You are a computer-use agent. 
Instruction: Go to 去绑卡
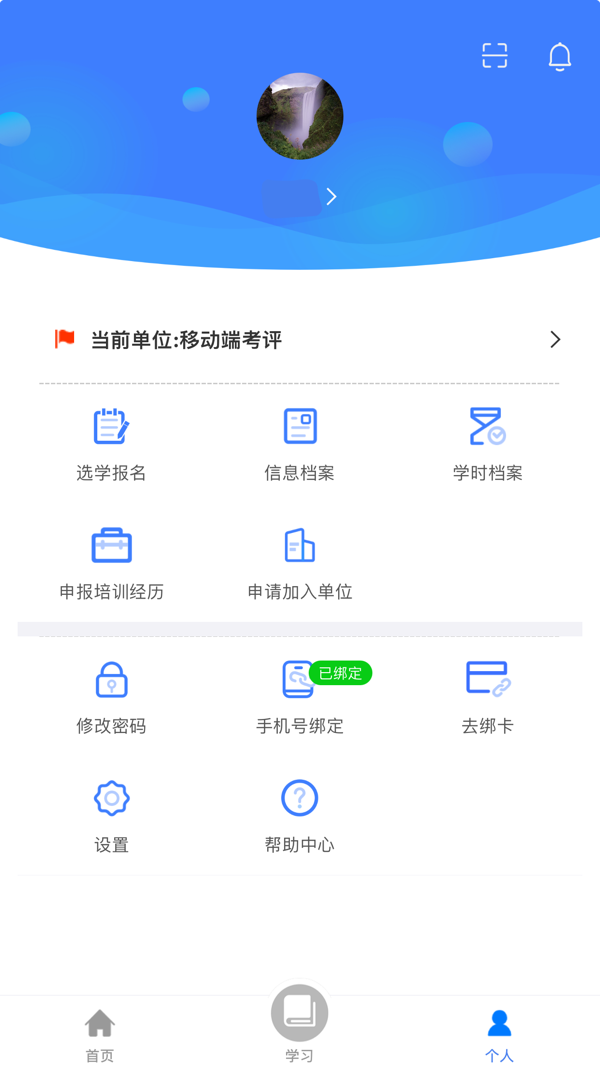487,698
